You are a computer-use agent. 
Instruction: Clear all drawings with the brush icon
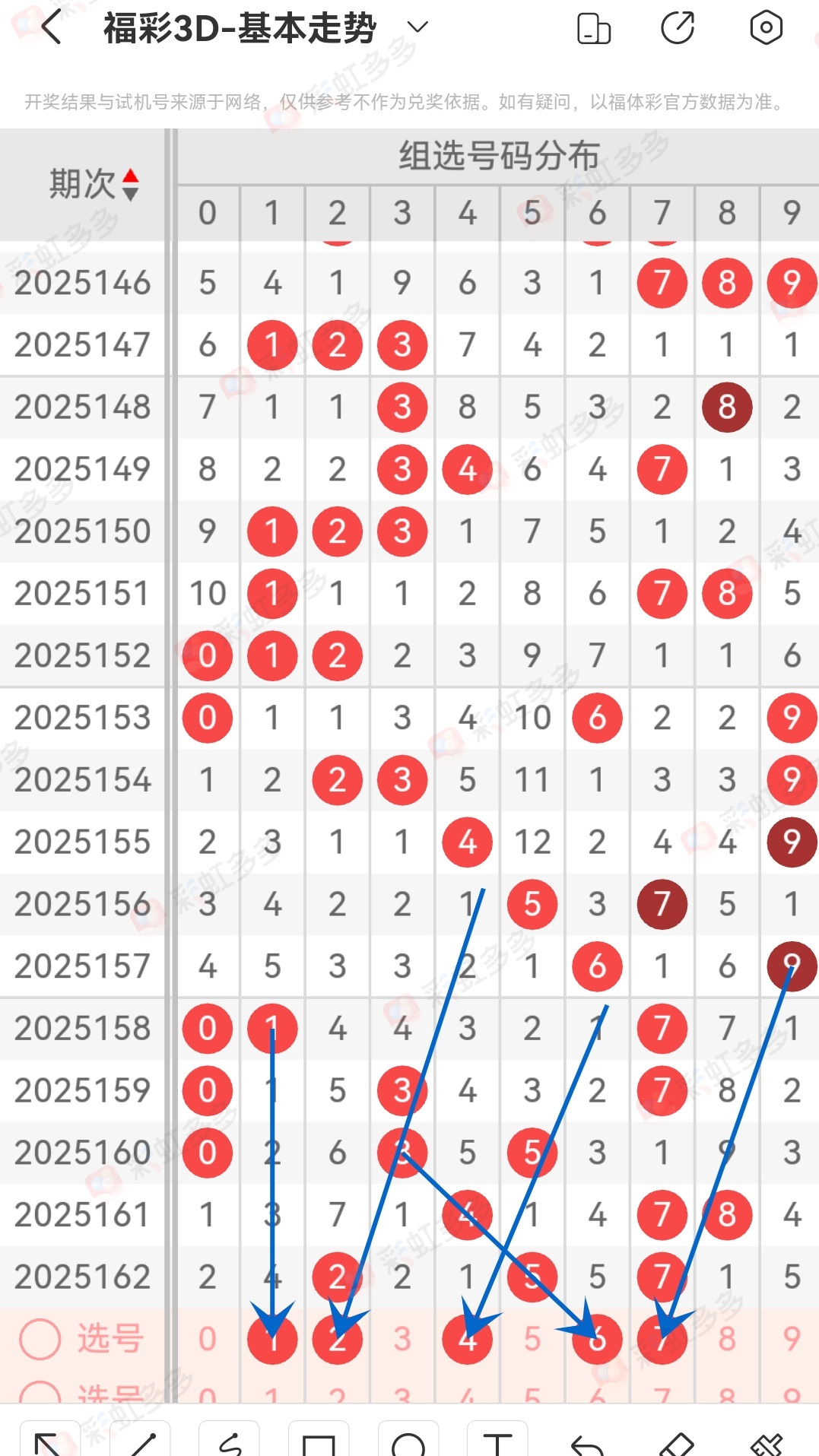(x=766, y=1442)
